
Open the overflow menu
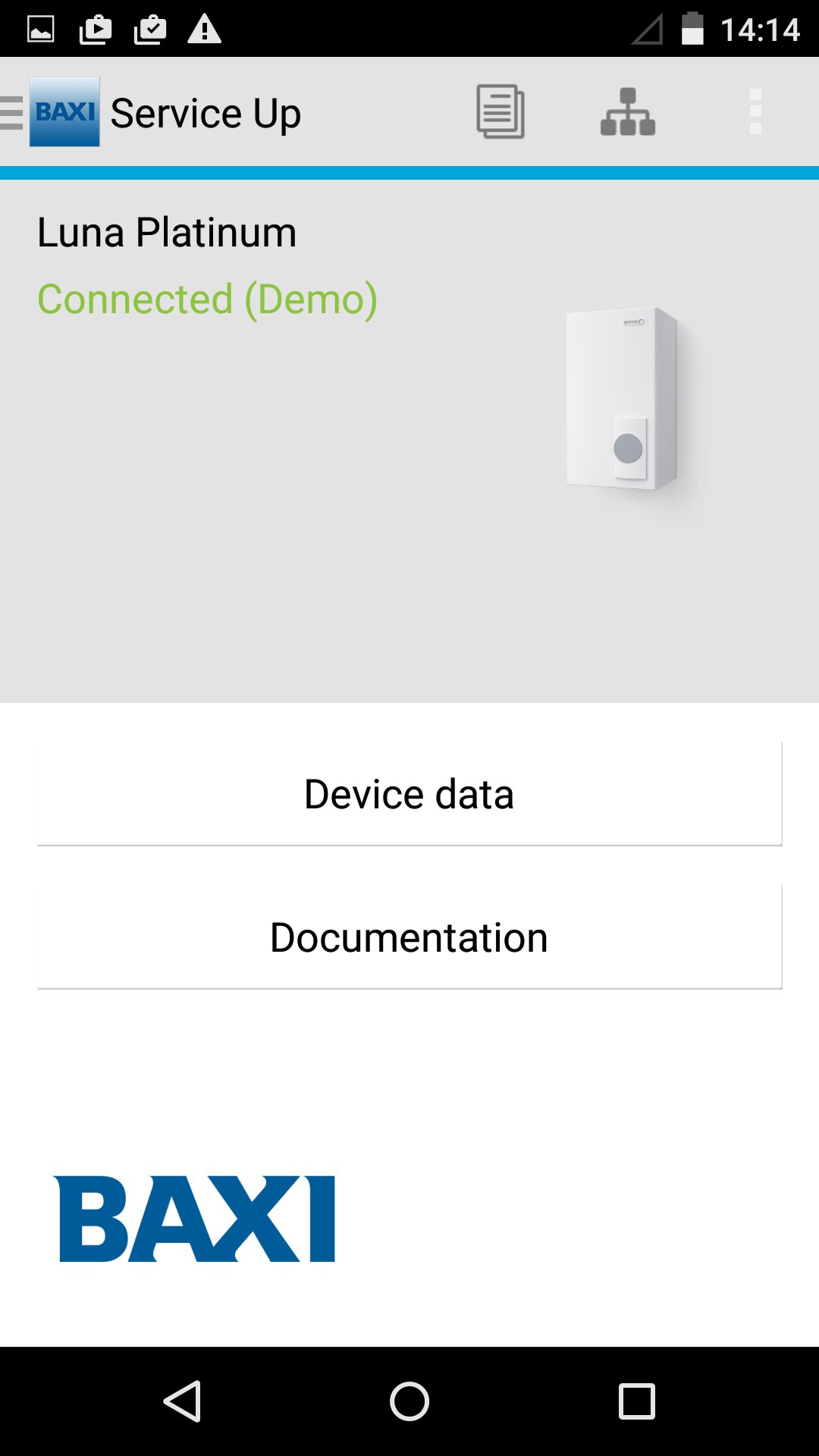tap(755, 111)
